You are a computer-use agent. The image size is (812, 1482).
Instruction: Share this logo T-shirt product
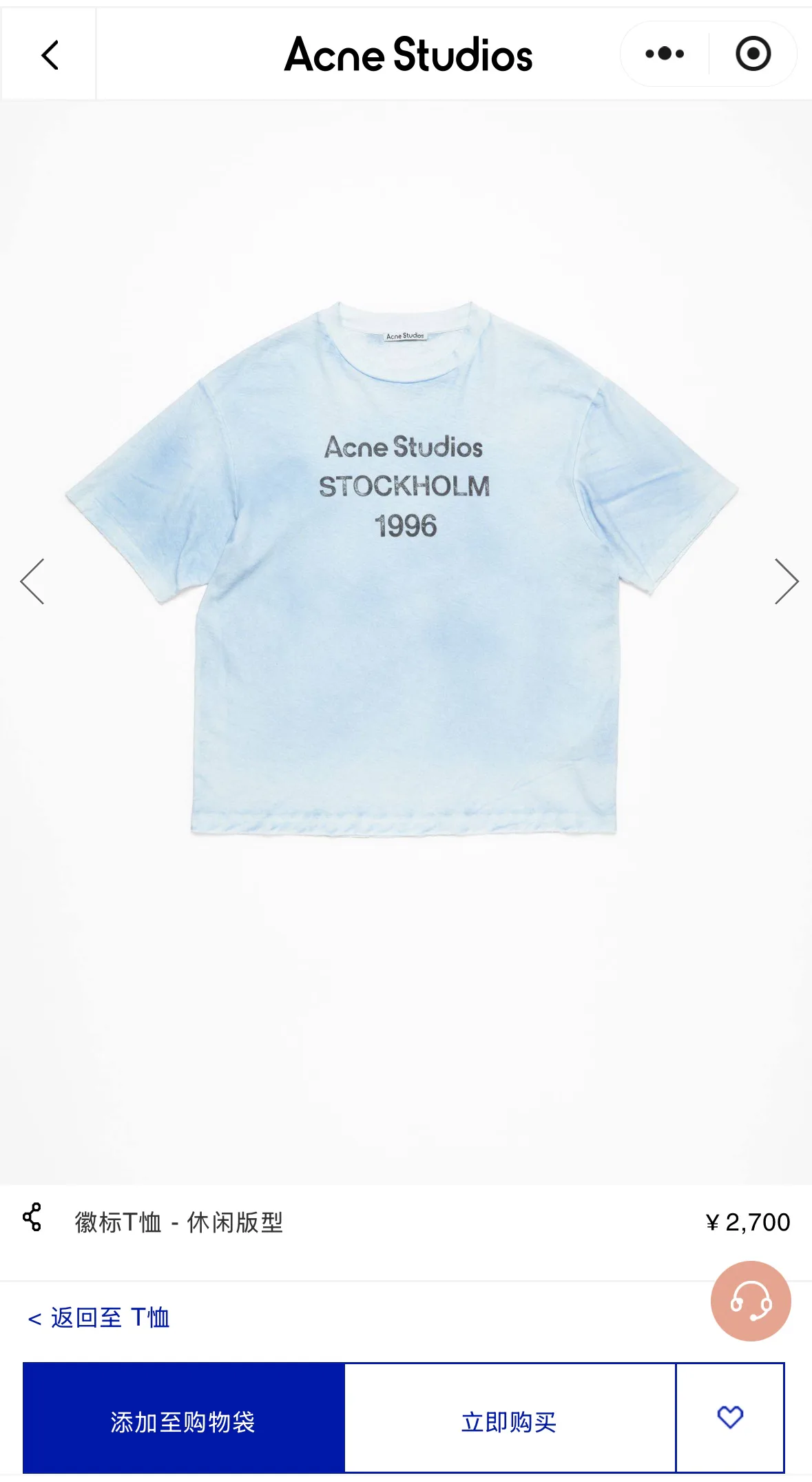(32, 1217)
